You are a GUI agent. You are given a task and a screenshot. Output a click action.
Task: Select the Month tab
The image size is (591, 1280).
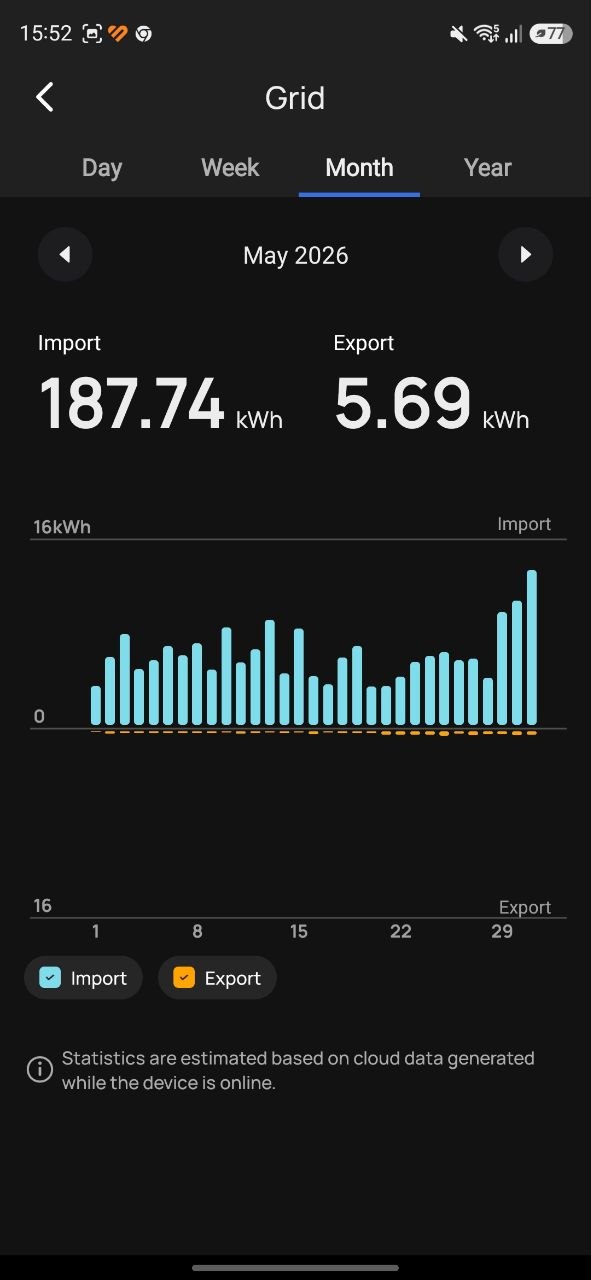359,168
